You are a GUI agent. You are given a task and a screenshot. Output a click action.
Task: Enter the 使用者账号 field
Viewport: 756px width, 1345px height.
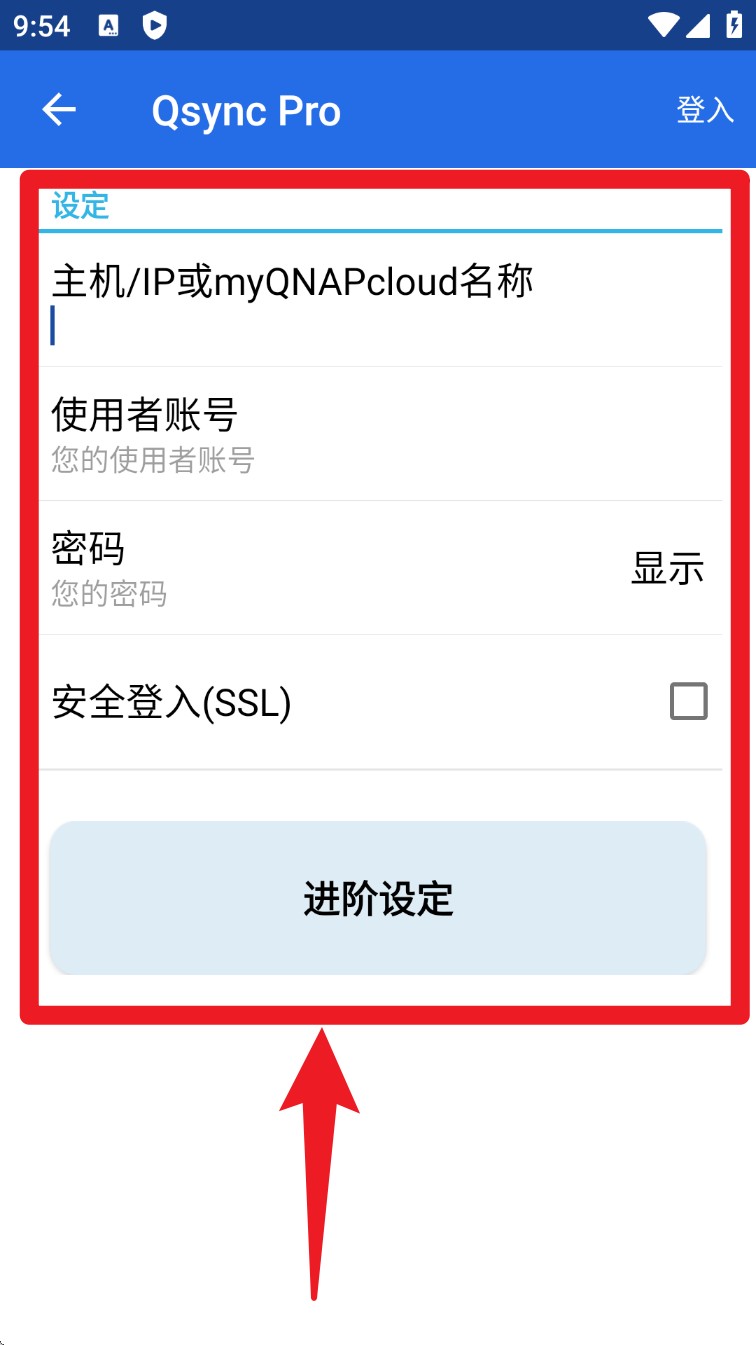click(380, 434)
